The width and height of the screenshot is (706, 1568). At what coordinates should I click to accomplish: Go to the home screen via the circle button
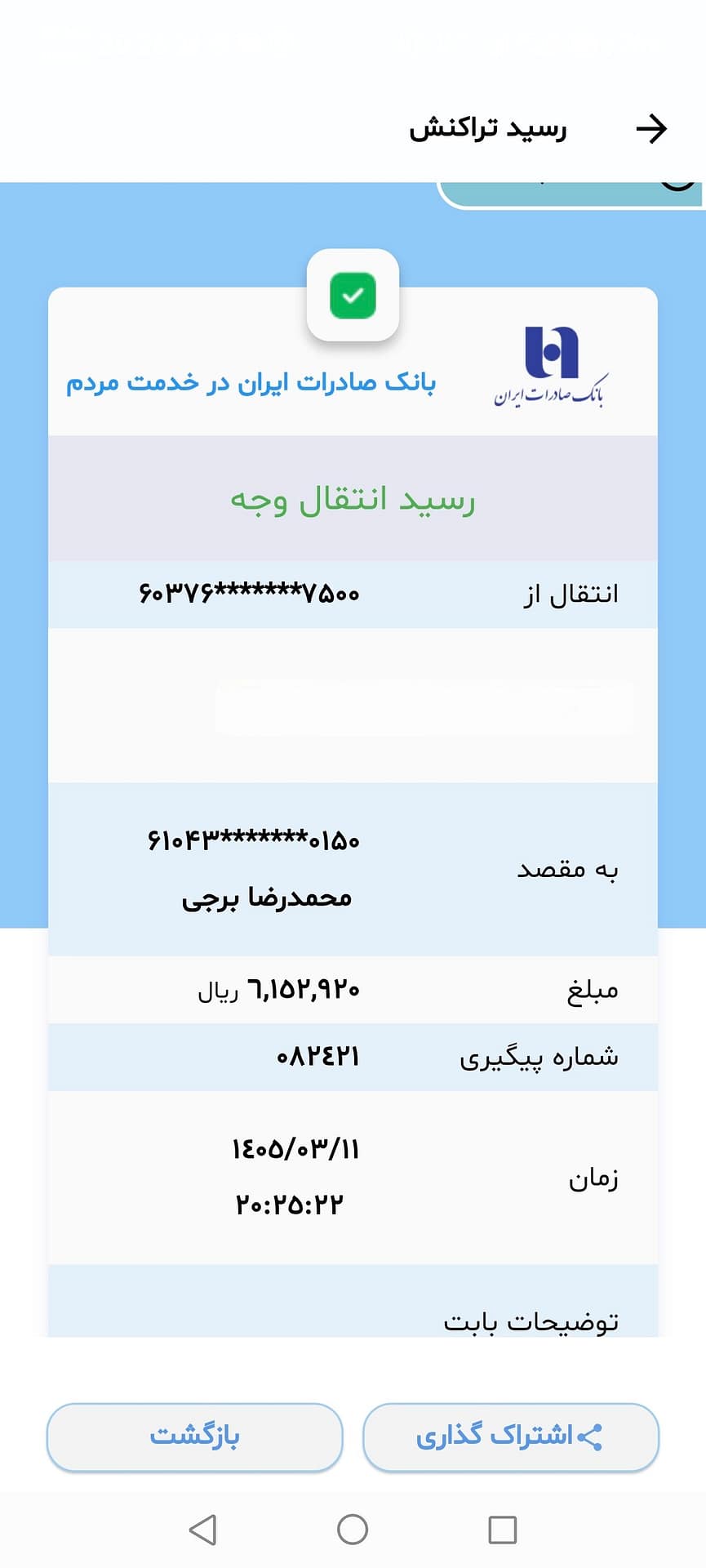(353, 1530)
